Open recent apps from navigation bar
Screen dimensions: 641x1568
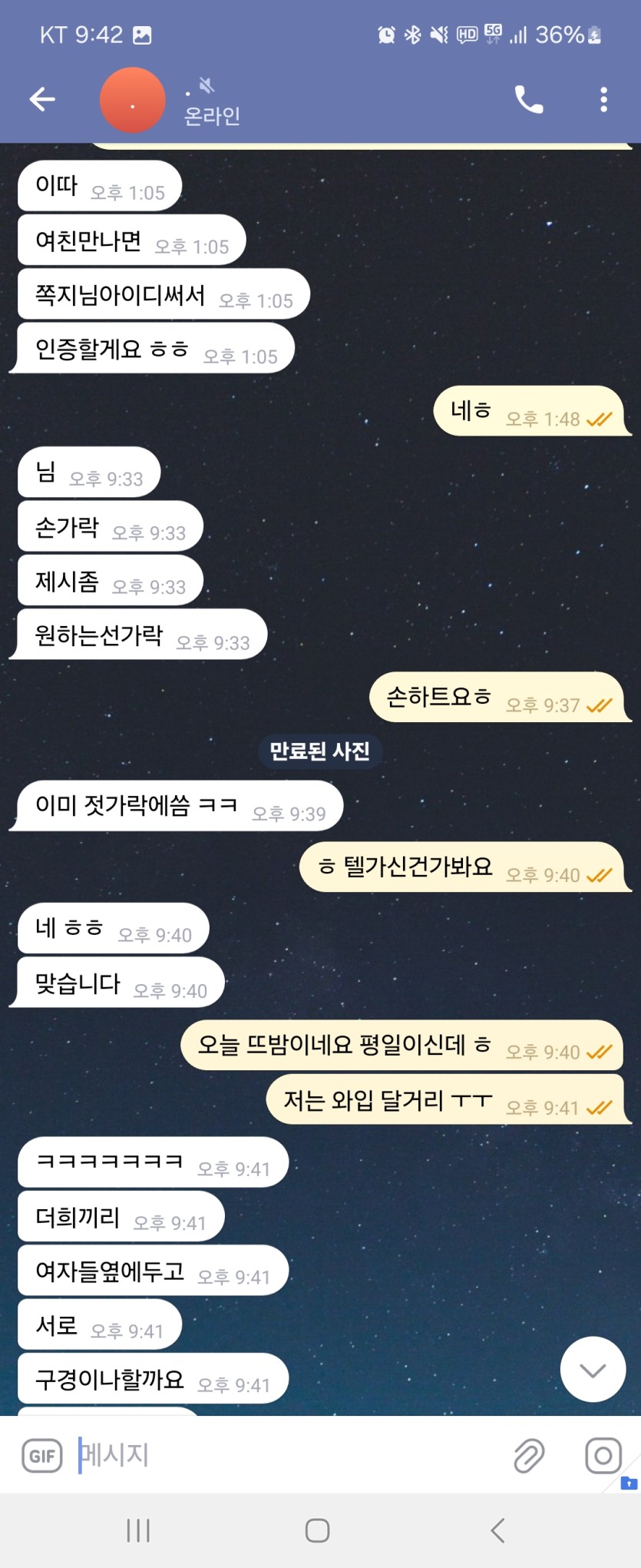(138, 1530)
